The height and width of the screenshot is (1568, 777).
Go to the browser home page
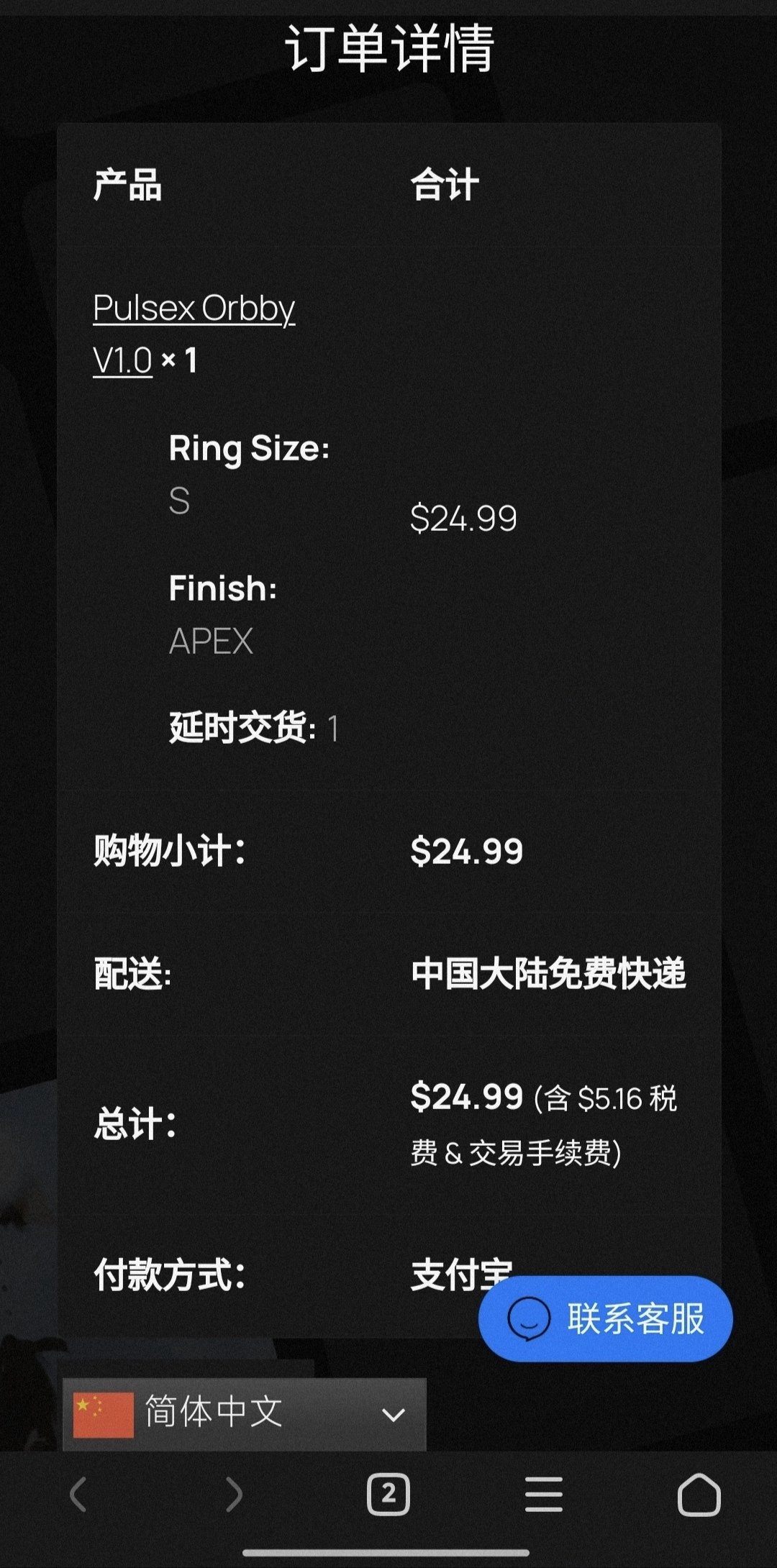[x=699, y=1495]
